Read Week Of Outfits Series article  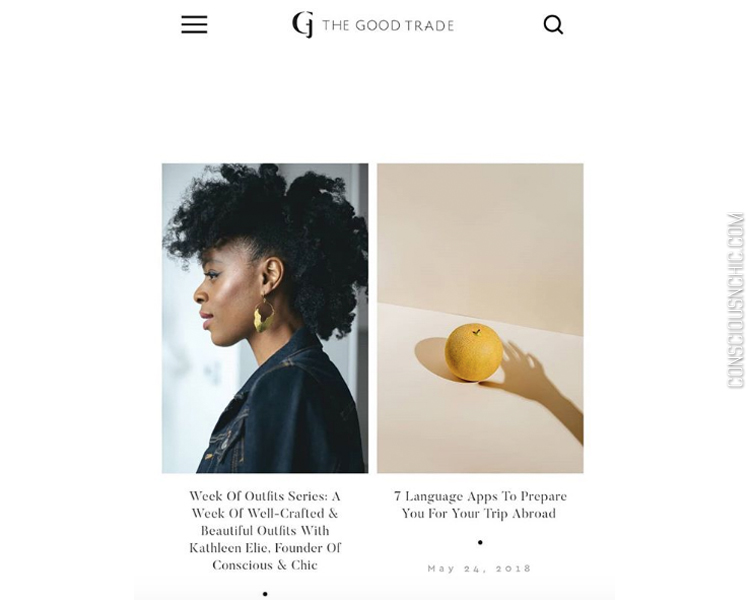click(x=265, y=530)
